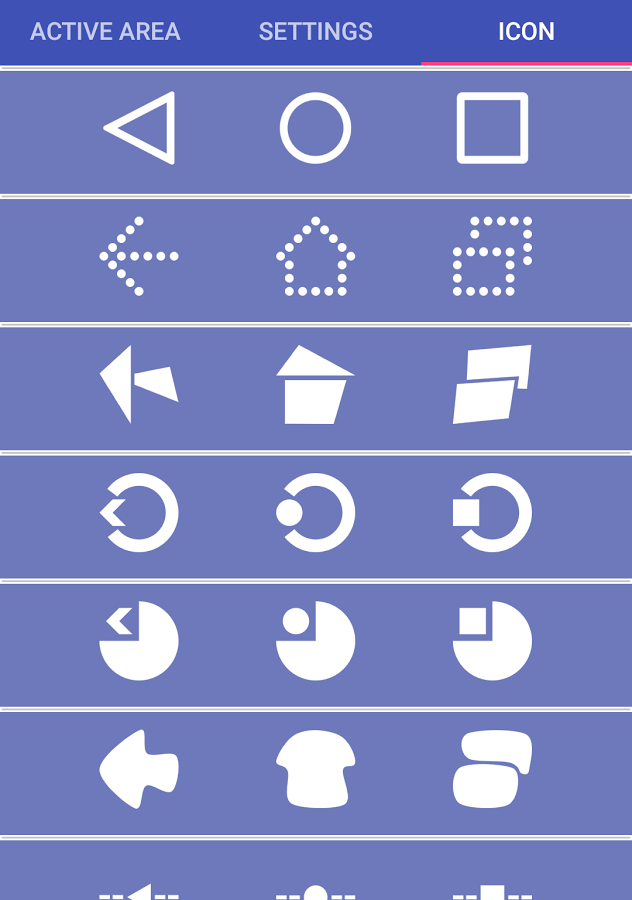Select the open ring style icon set
The image size is (632, 900).
[x=316, y=513]
